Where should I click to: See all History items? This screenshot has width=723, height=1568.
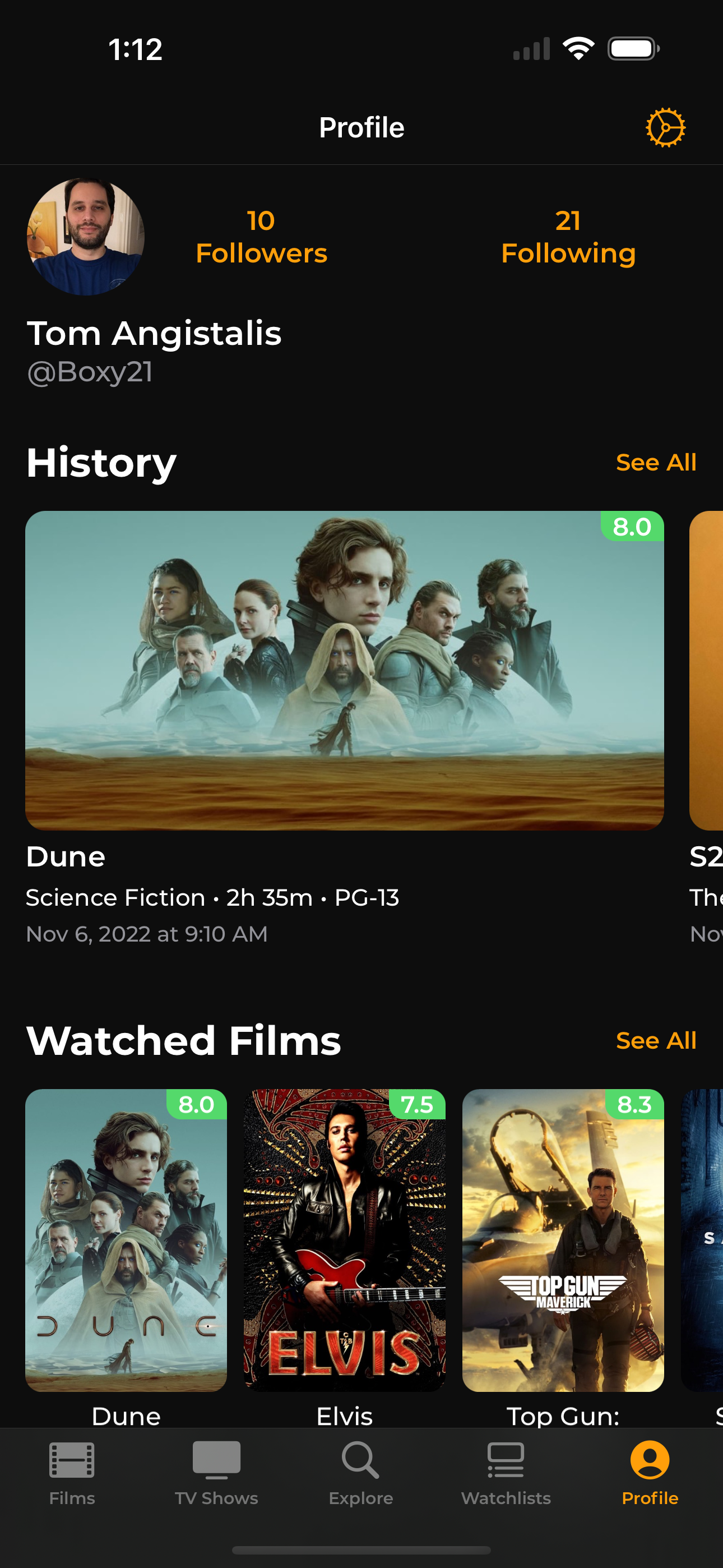(x=656, y=462)
